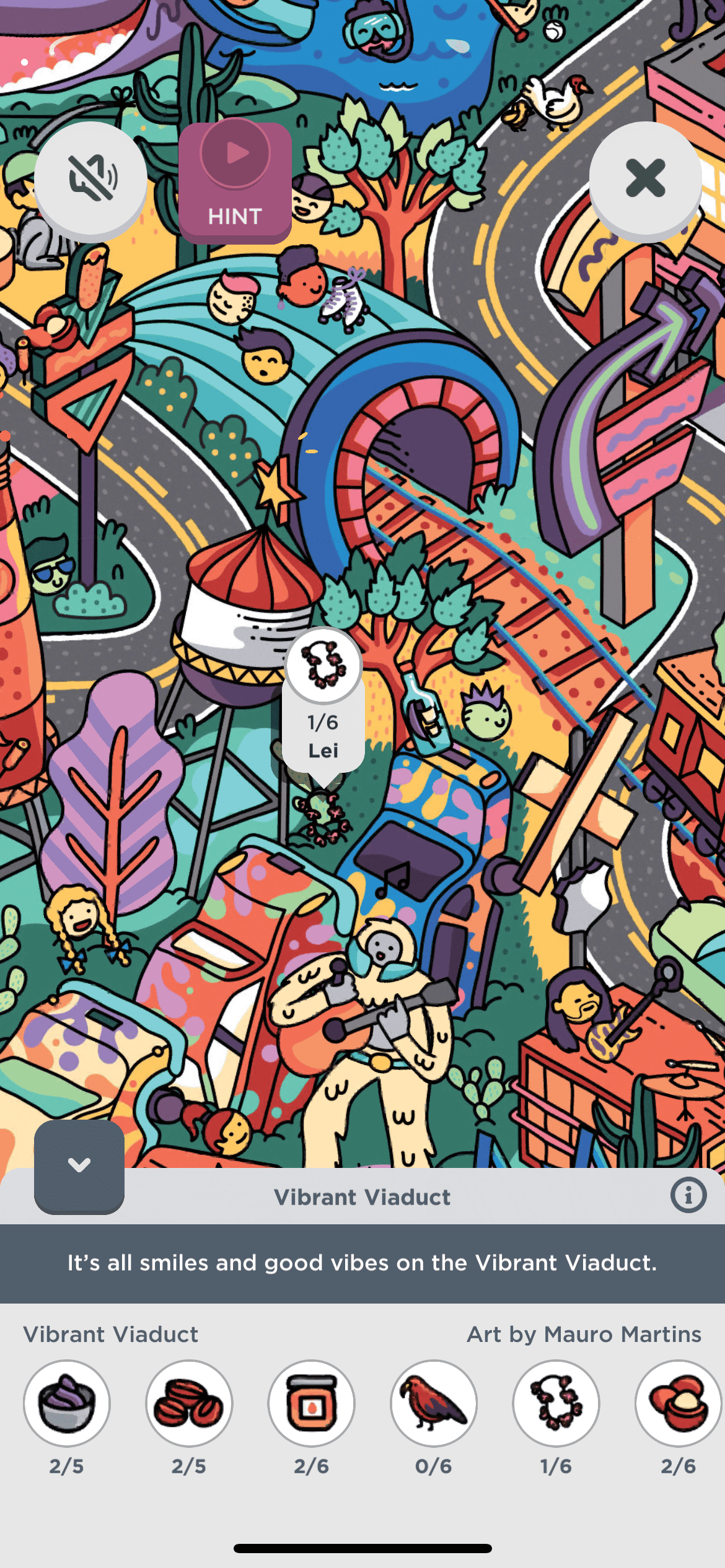This screenshot has width=725, height=1568.
Task: Collapse the item panel with the chevron
Action: tap(79, 1165)
